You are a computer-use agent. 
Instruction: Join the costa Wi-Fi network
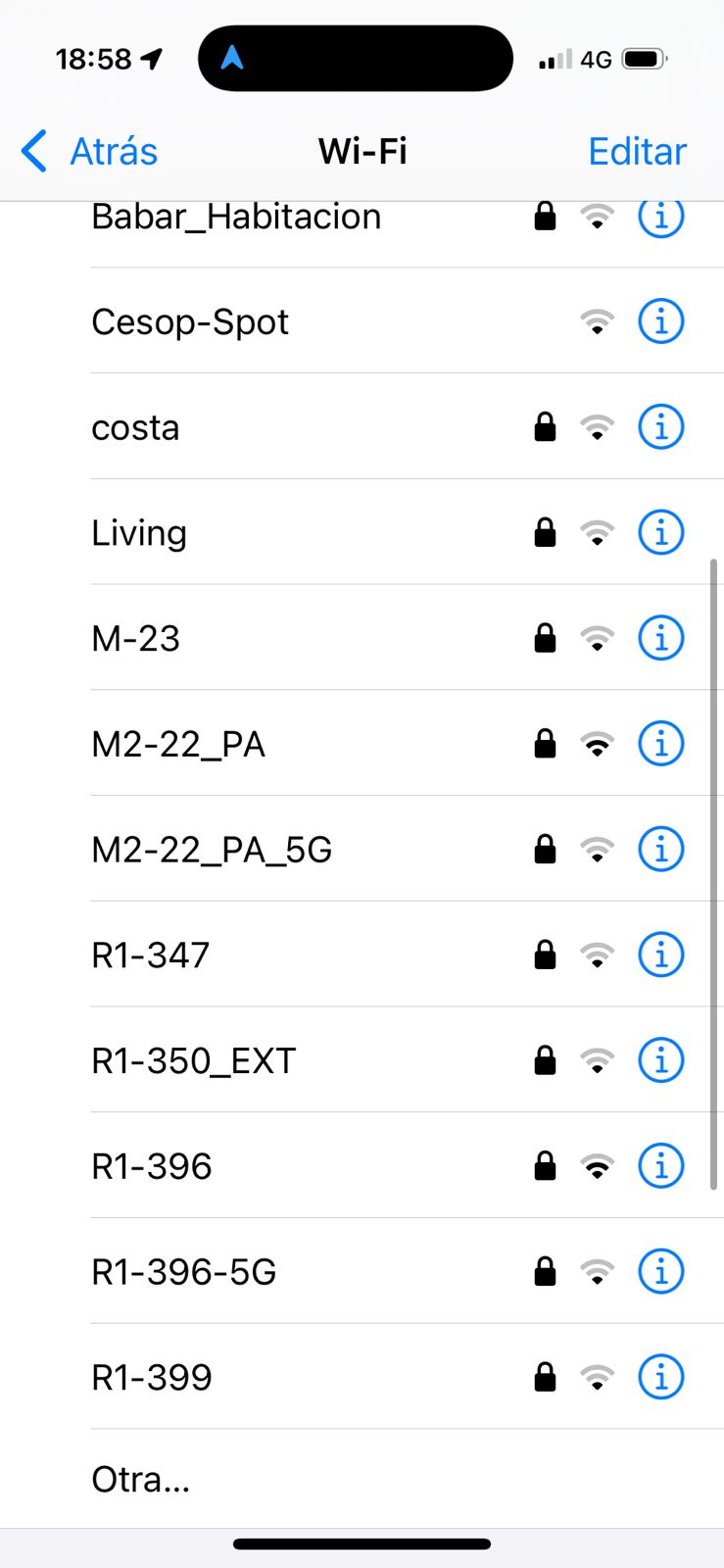coord(136,427)
